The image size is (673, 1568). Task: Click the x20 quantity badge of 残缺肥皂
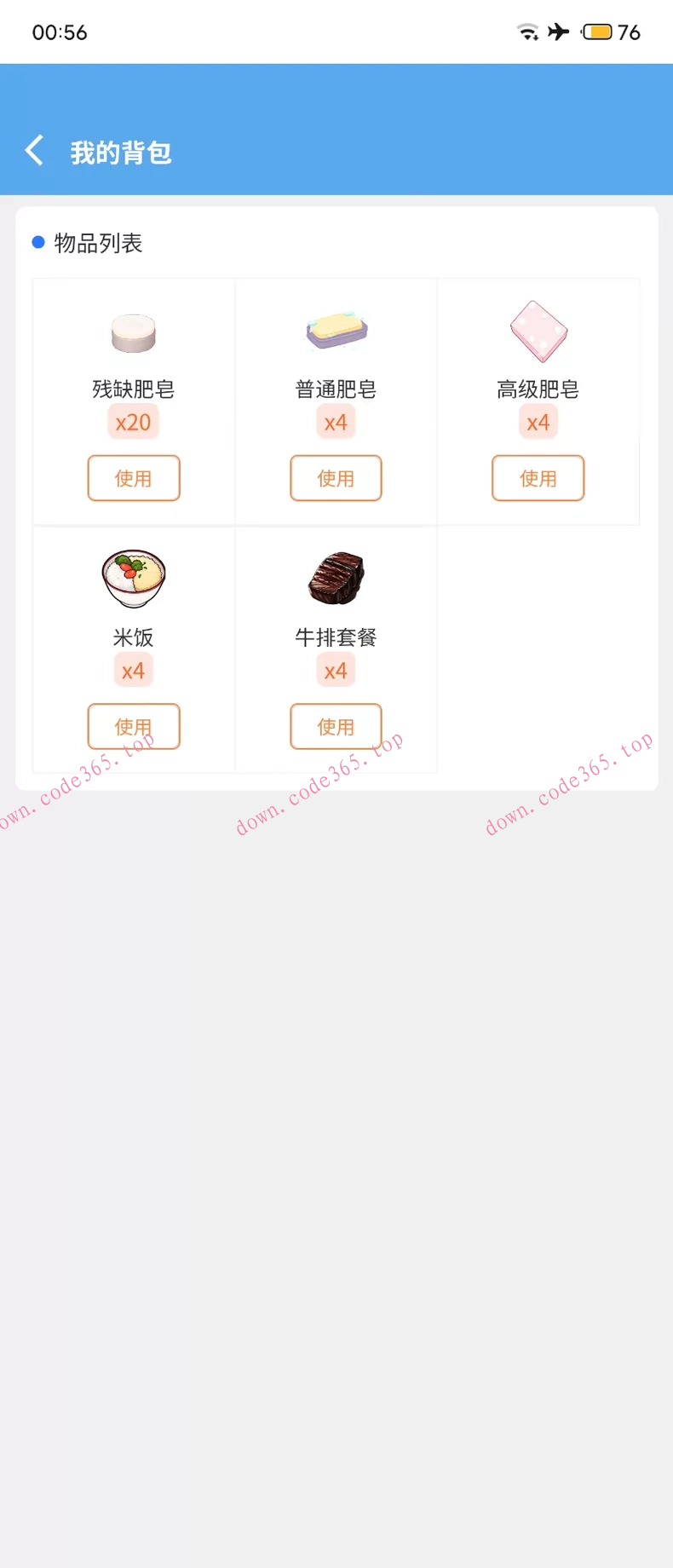(133, 421)
